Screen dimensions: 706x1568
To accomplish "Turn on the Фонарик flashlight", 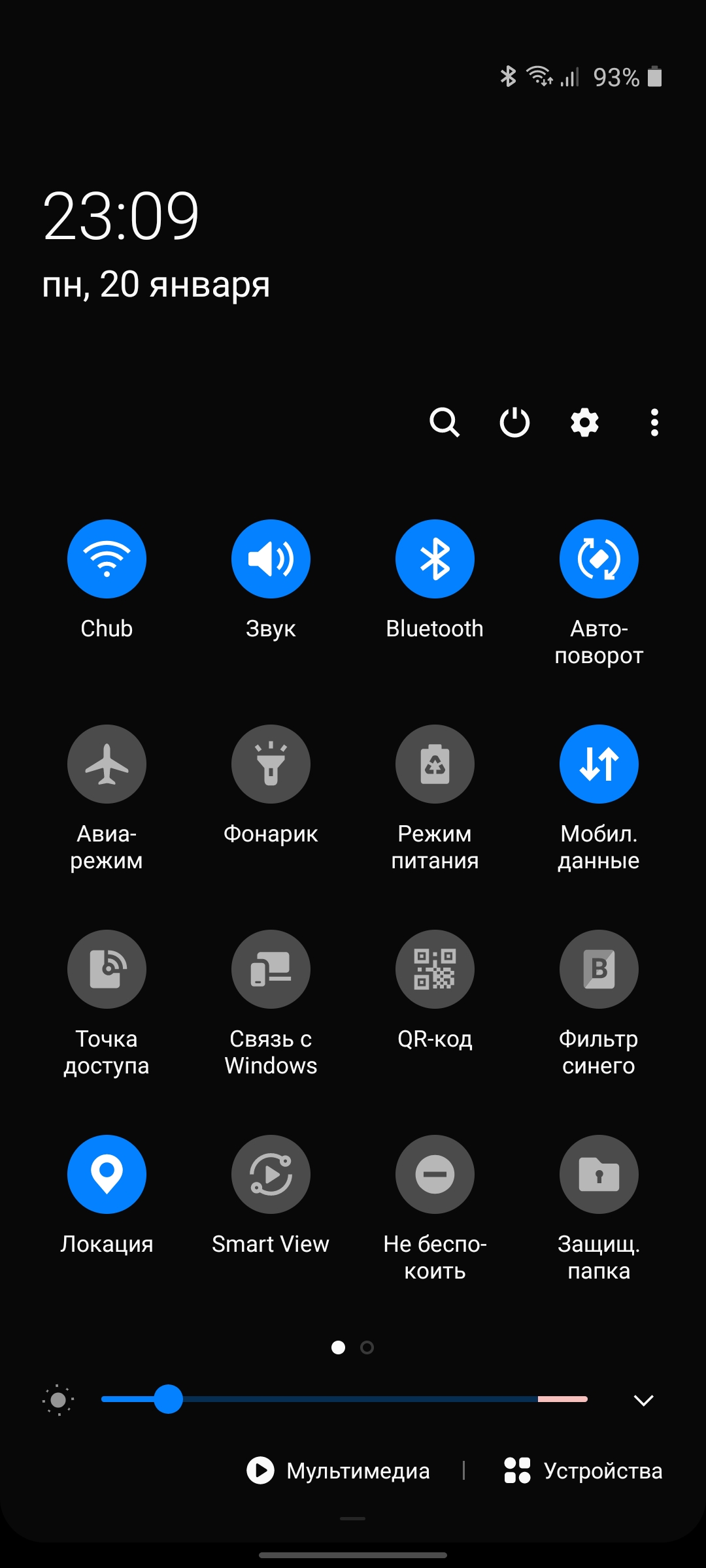I will (x=271, y=764).
